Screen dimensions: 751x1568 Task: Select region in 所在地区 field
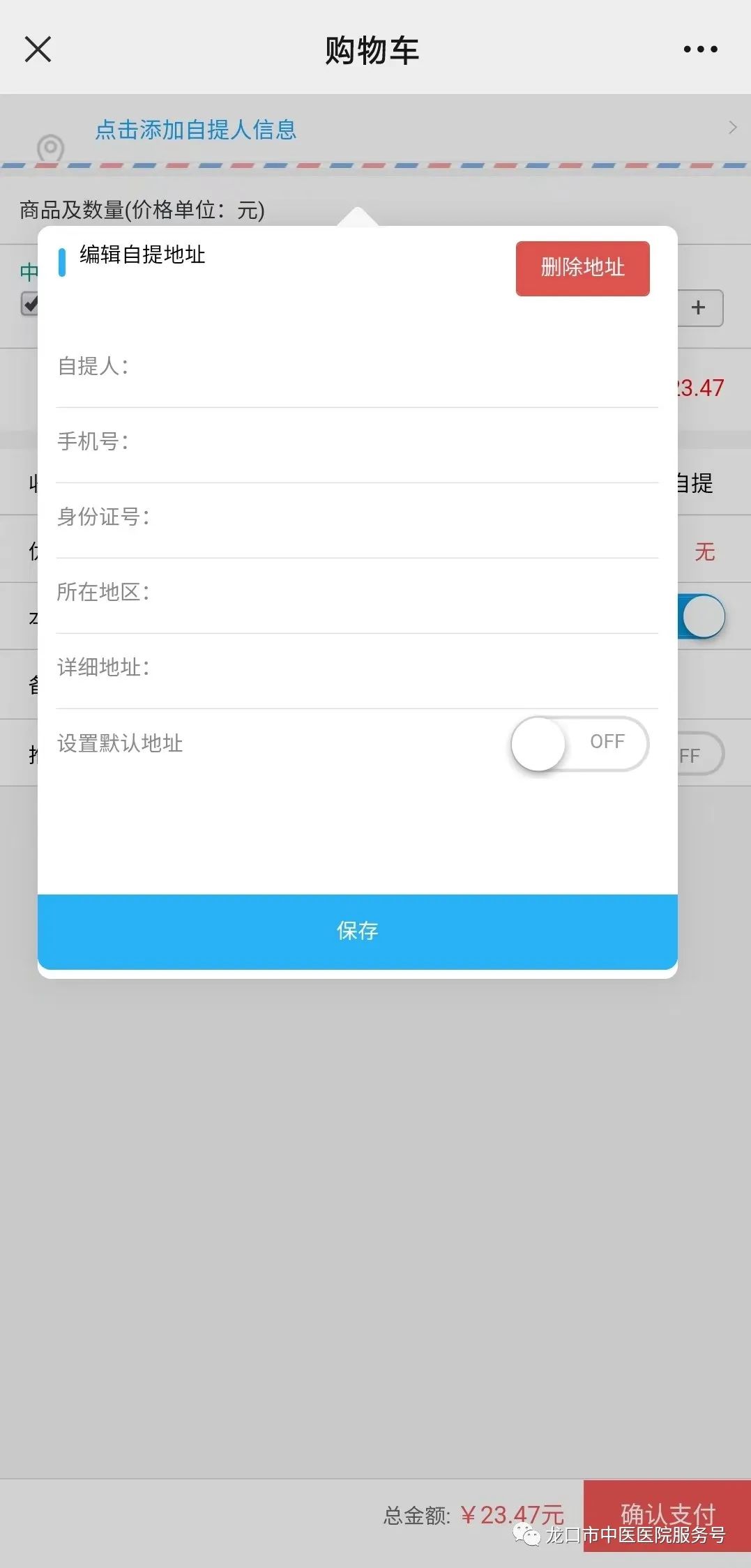coord(357,593)
